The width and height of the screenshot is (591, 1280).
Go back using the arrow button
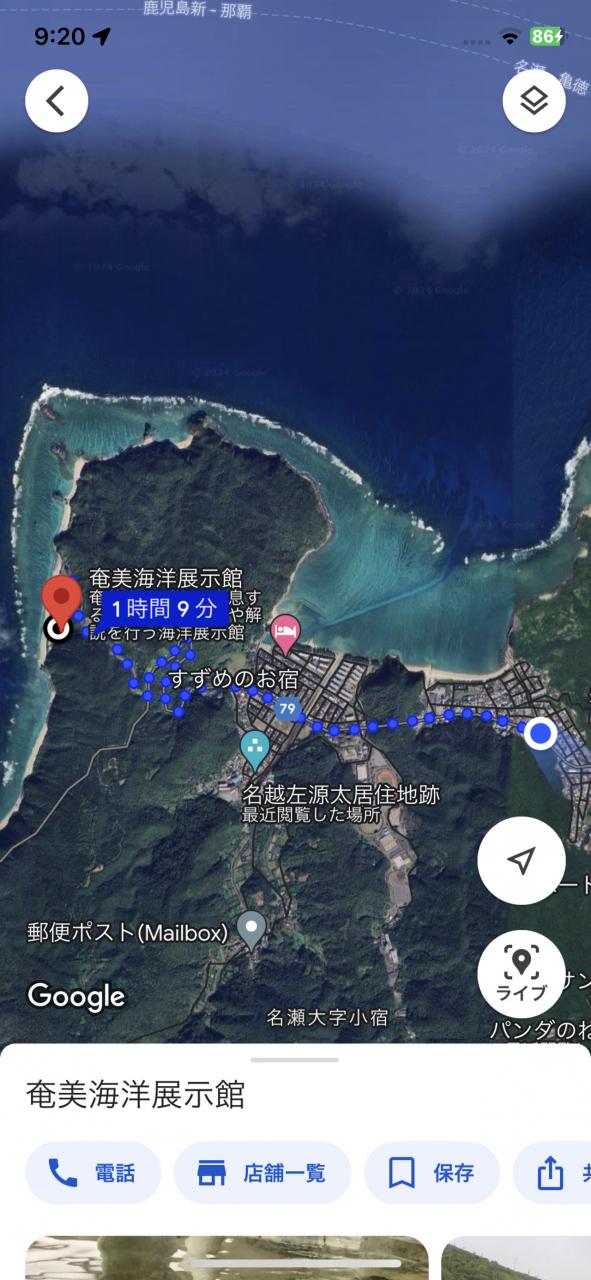[56, 101]
